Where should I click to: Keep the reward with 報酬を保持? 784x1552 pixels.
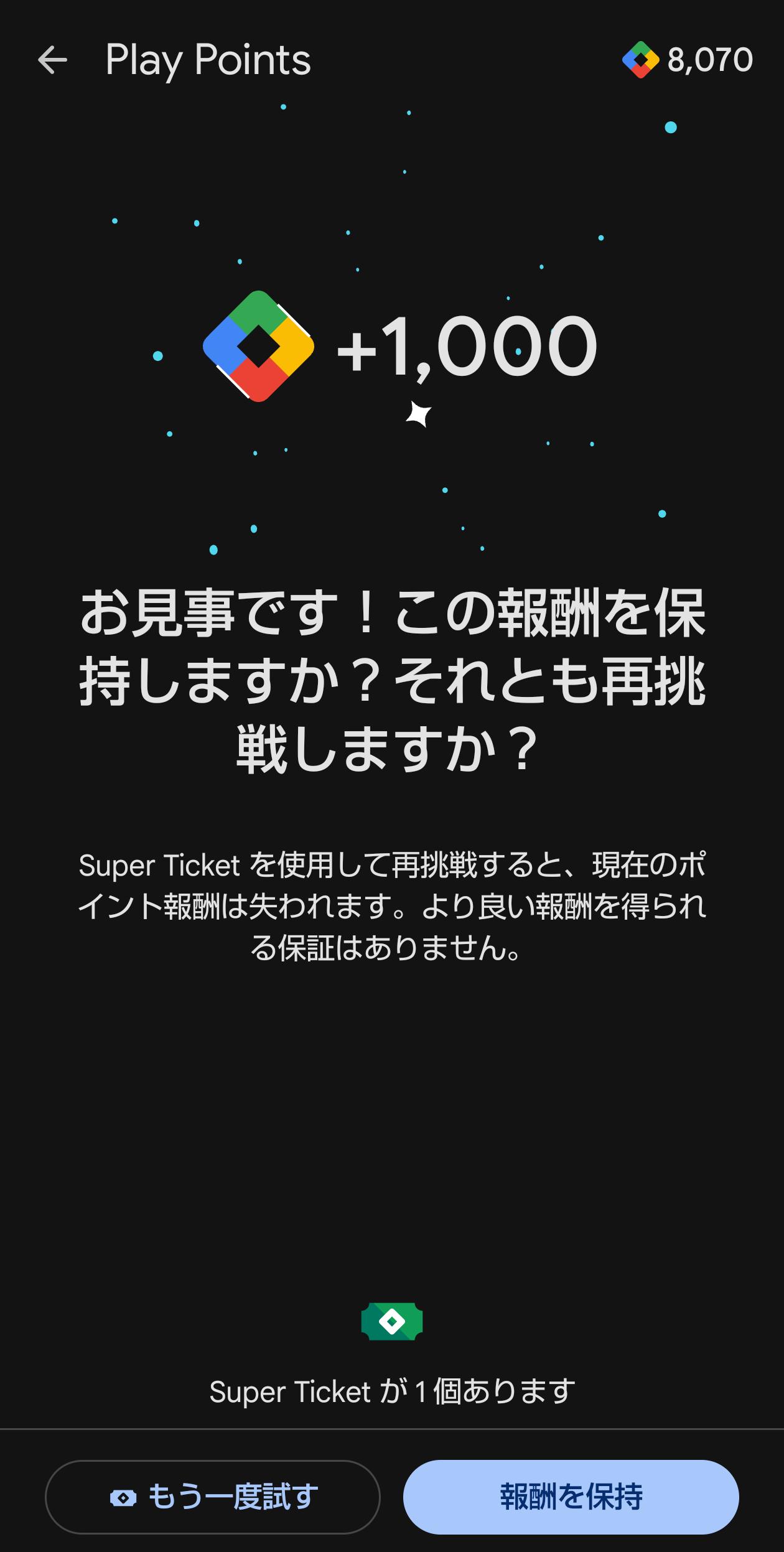[571, 1497]
